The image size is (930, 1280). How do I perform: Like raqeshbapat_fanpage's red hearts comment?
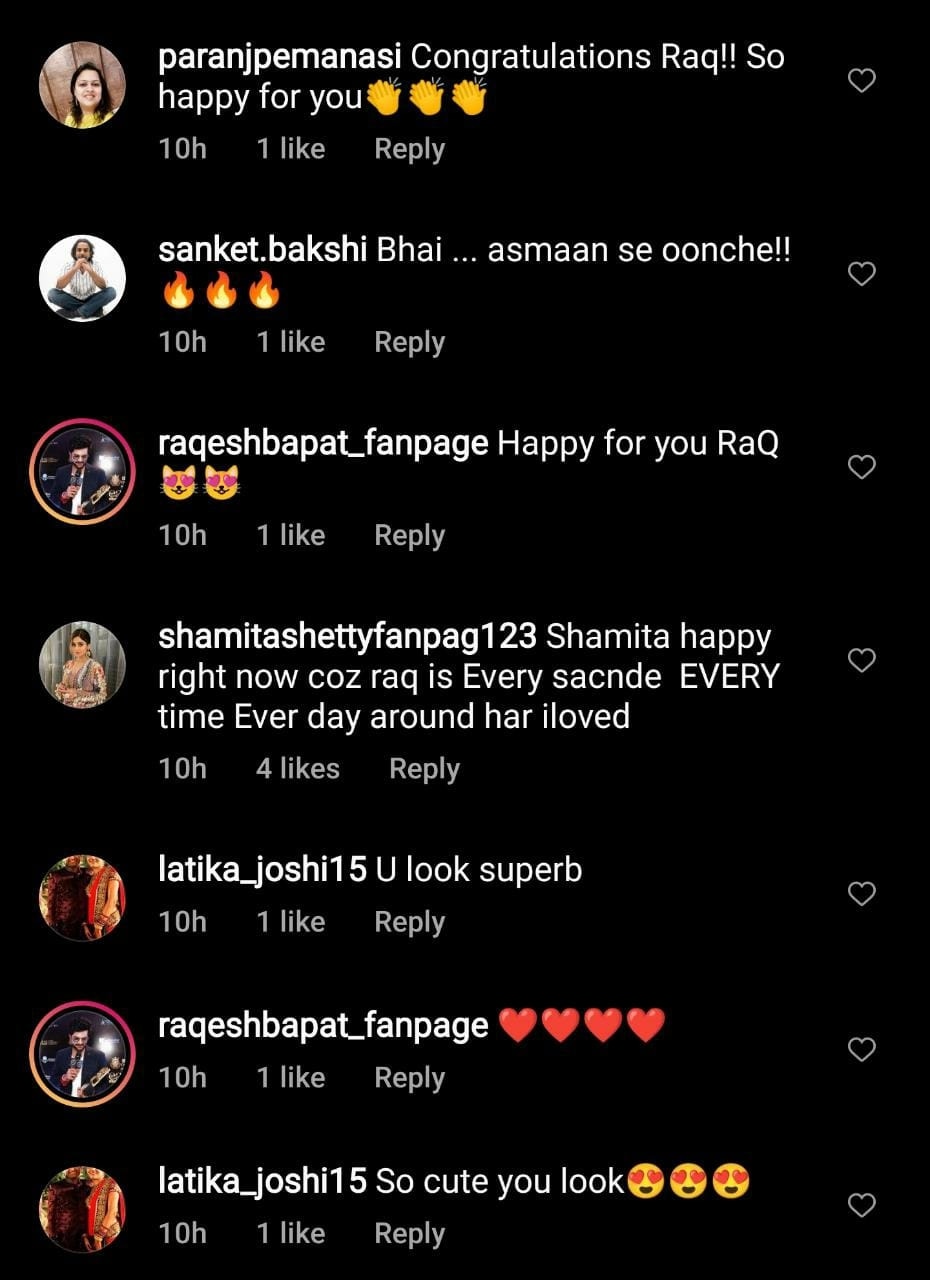pyautogui.click(x=862, y=1049)
